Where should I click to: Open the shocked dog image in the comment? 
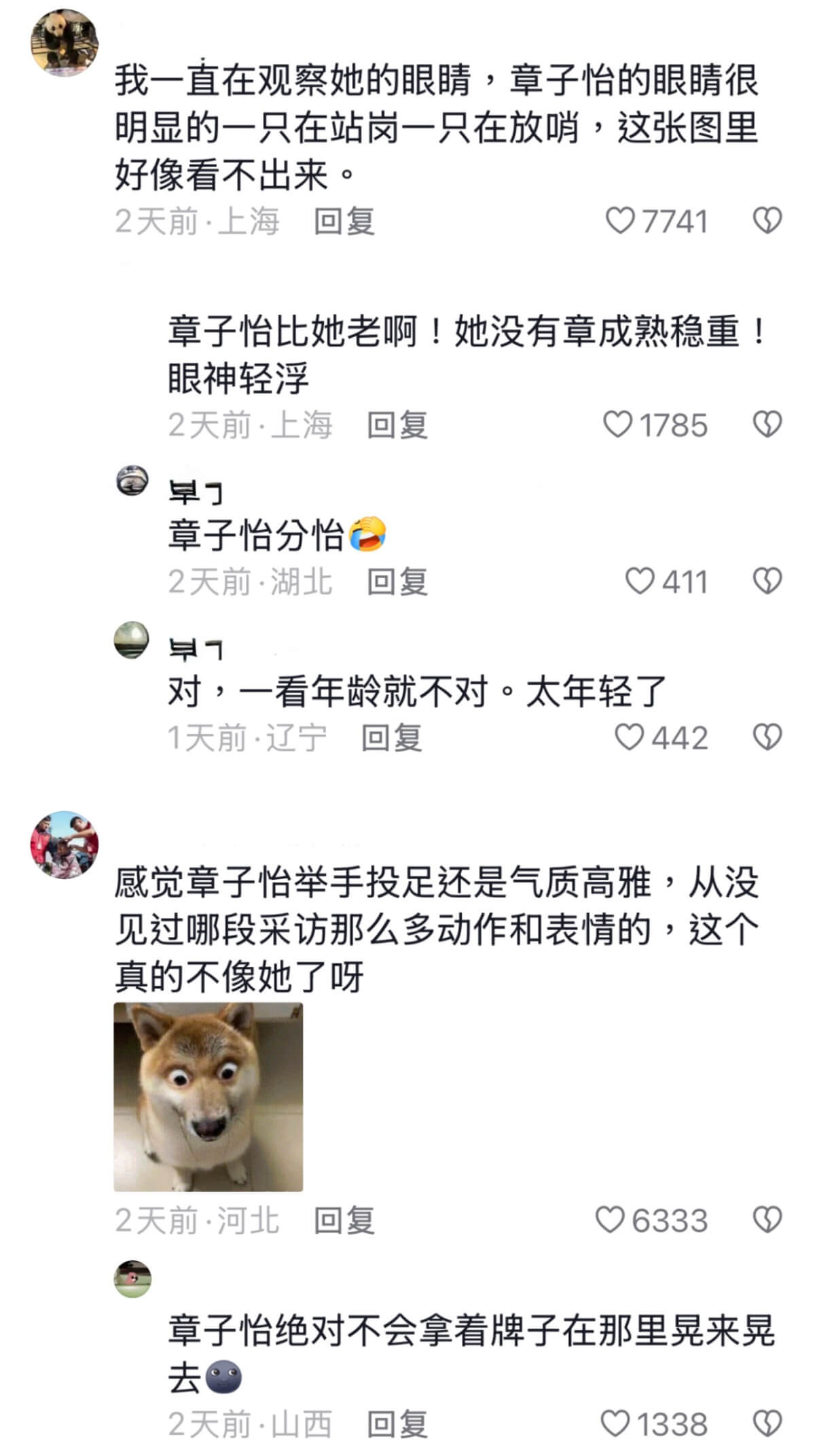(x=208, y=1097)
